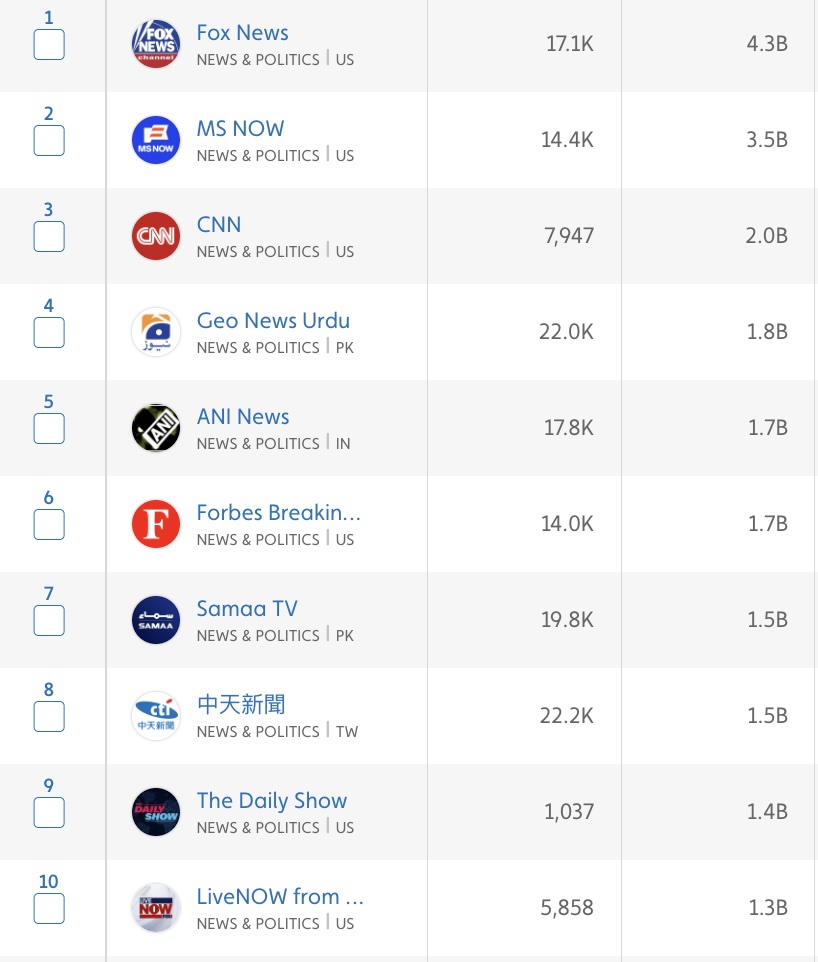
Task: Open the CNN channel link
Action: click(x=219, y=225)
